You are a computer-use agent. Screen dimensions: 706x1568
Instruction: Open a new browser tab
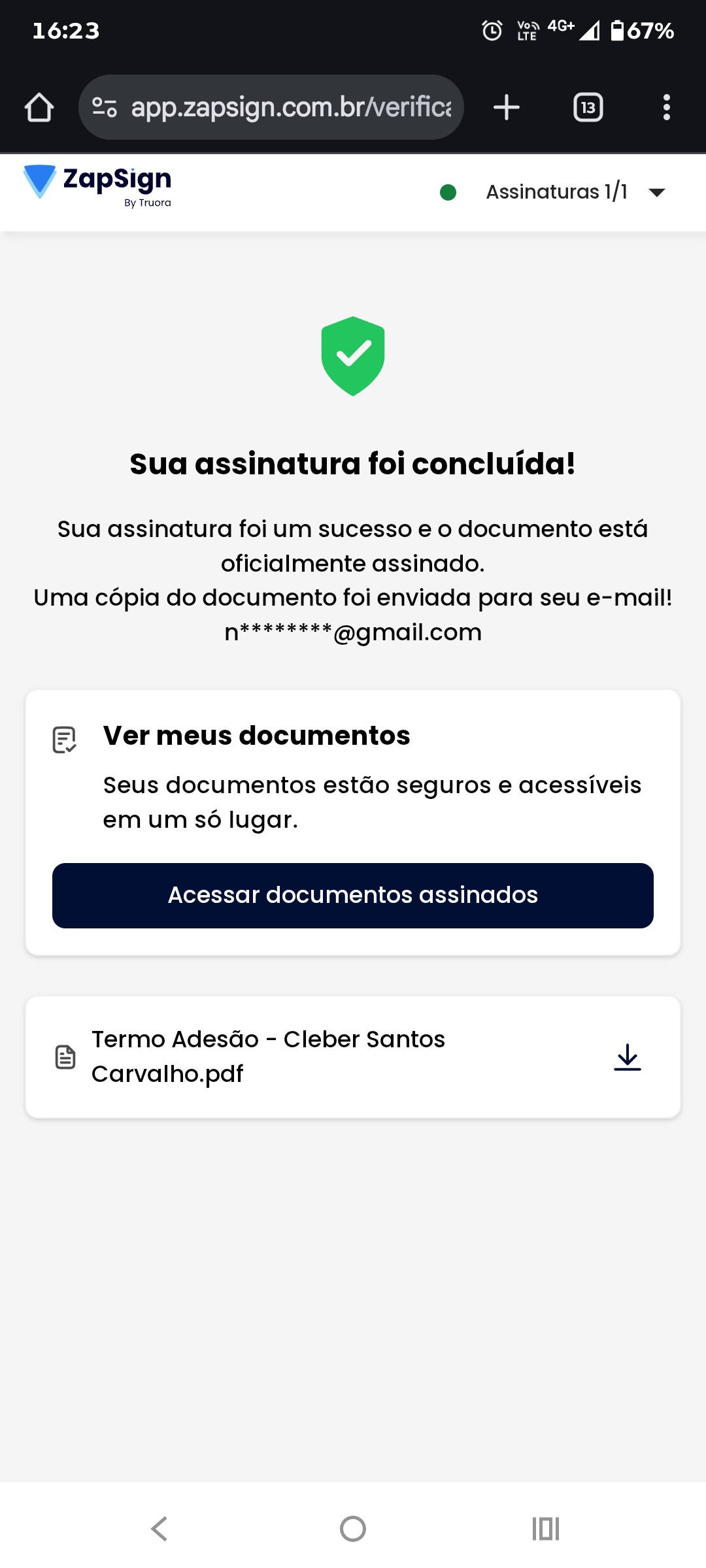[x=507, y=107]
